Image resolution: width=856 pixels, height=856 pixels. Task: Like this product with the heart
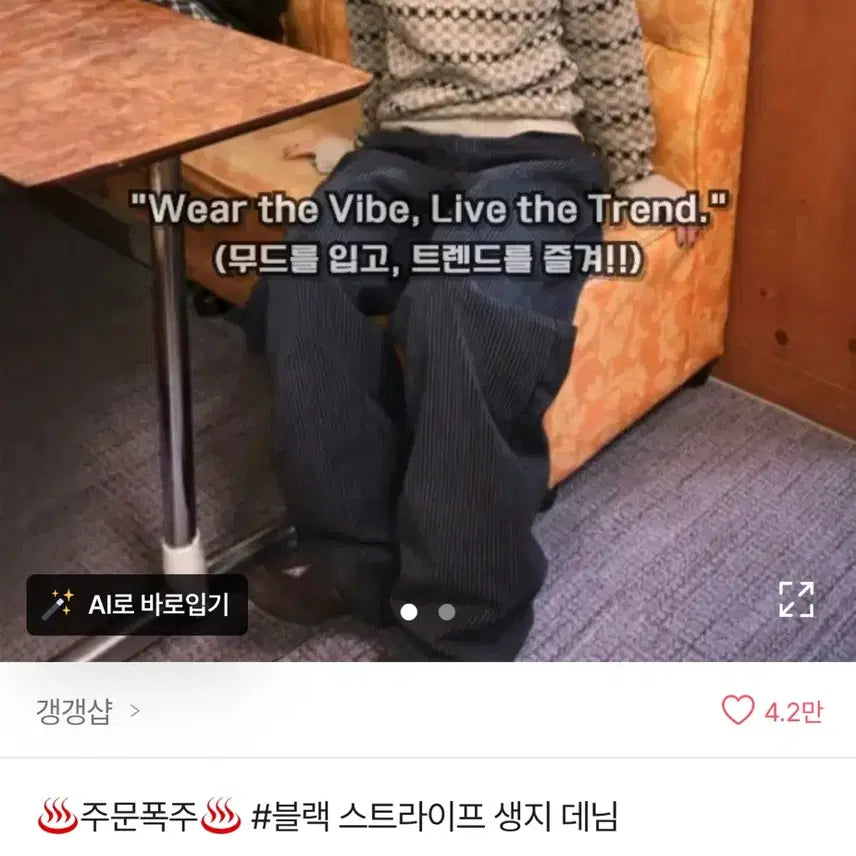coord(738,710)
